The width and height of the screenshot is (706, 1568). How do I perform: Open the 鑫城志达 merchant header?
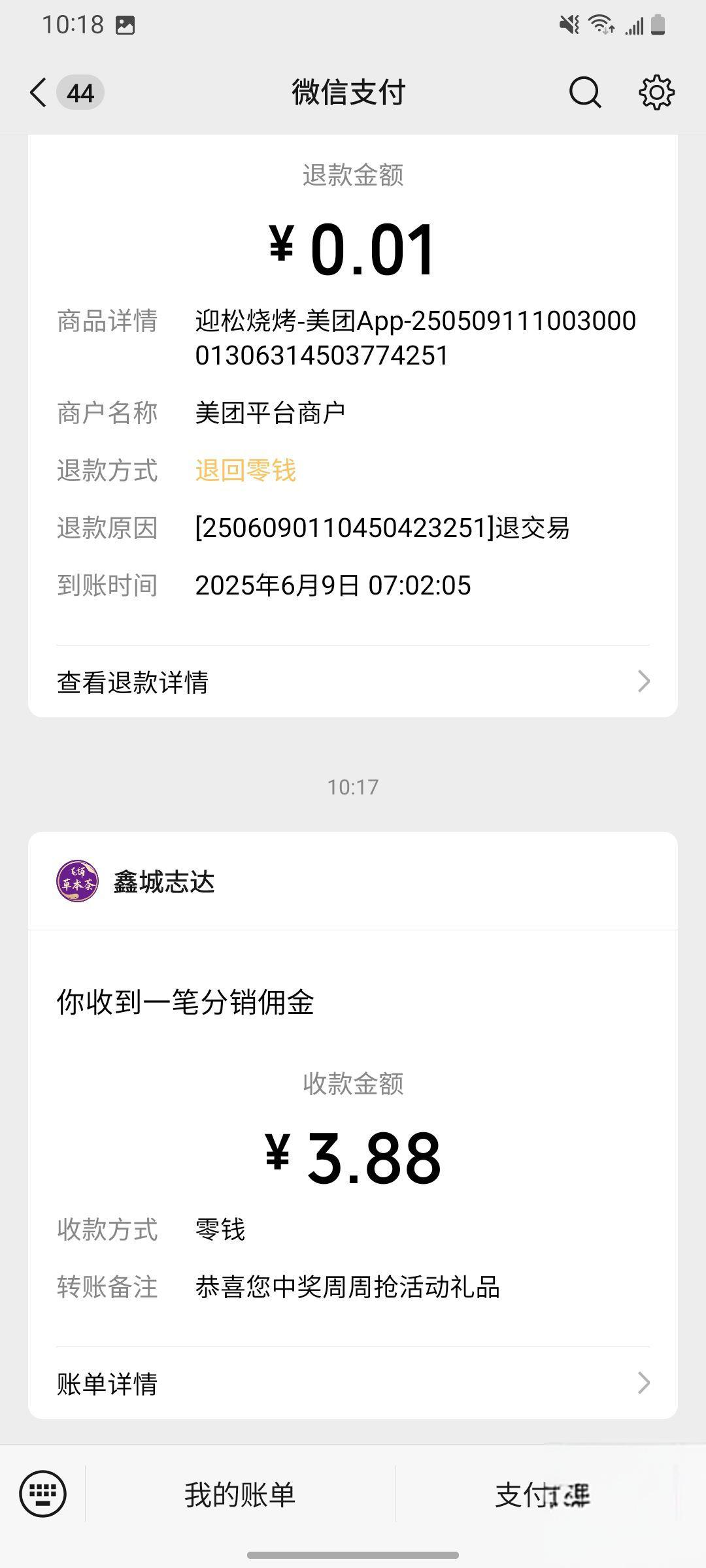353,881
